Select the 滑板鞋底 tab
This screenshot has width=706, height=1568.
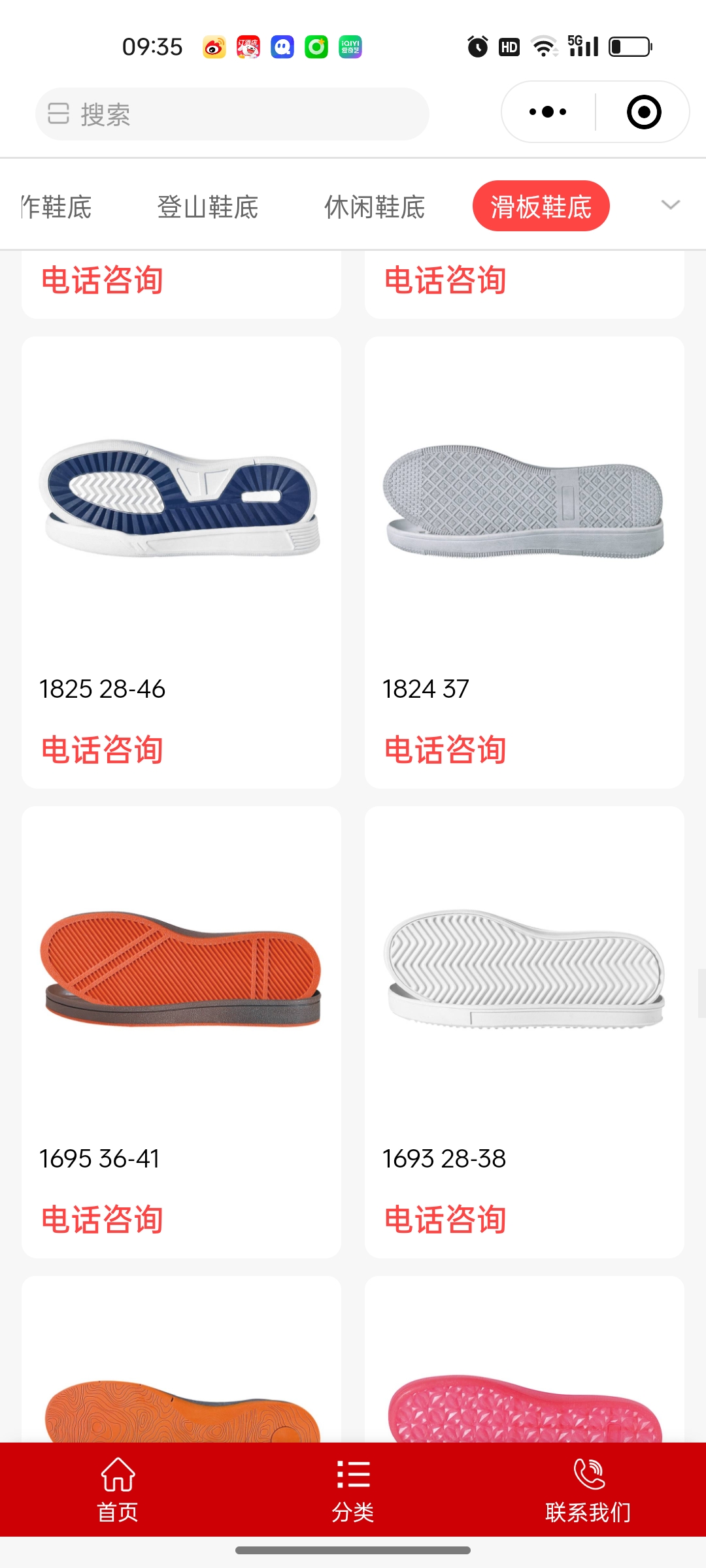coord(541,206)
